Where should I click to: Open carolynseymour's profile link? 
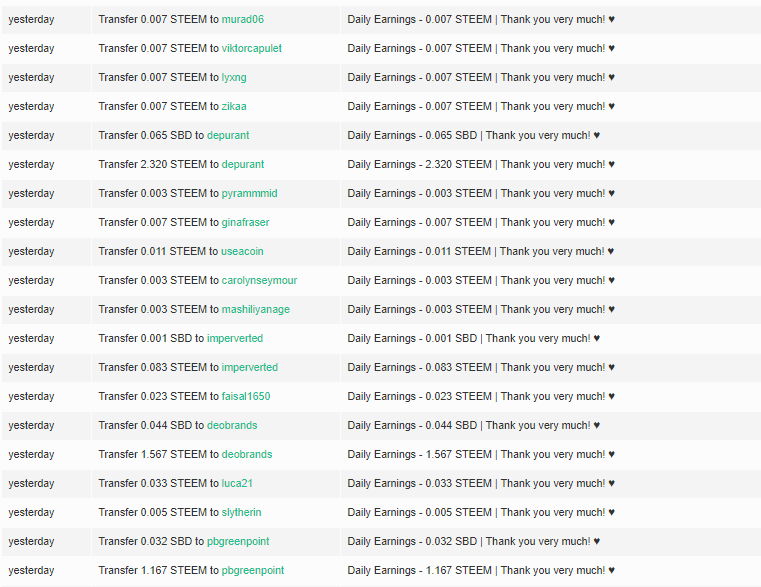click(259, 280)
